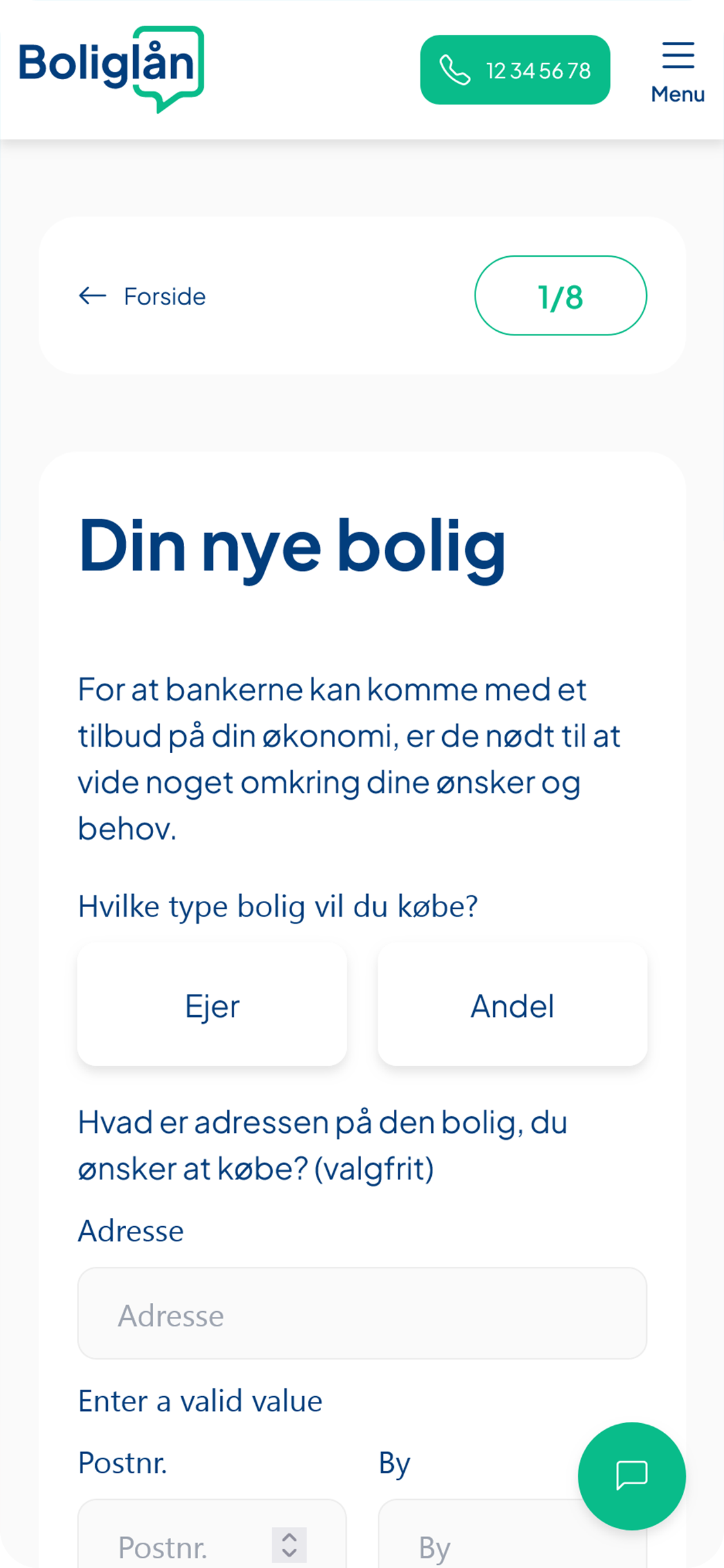Viewport: 724px width, 1568px height.
Task: Choose Andel as the housing type
Action: tap(512, 1005)
